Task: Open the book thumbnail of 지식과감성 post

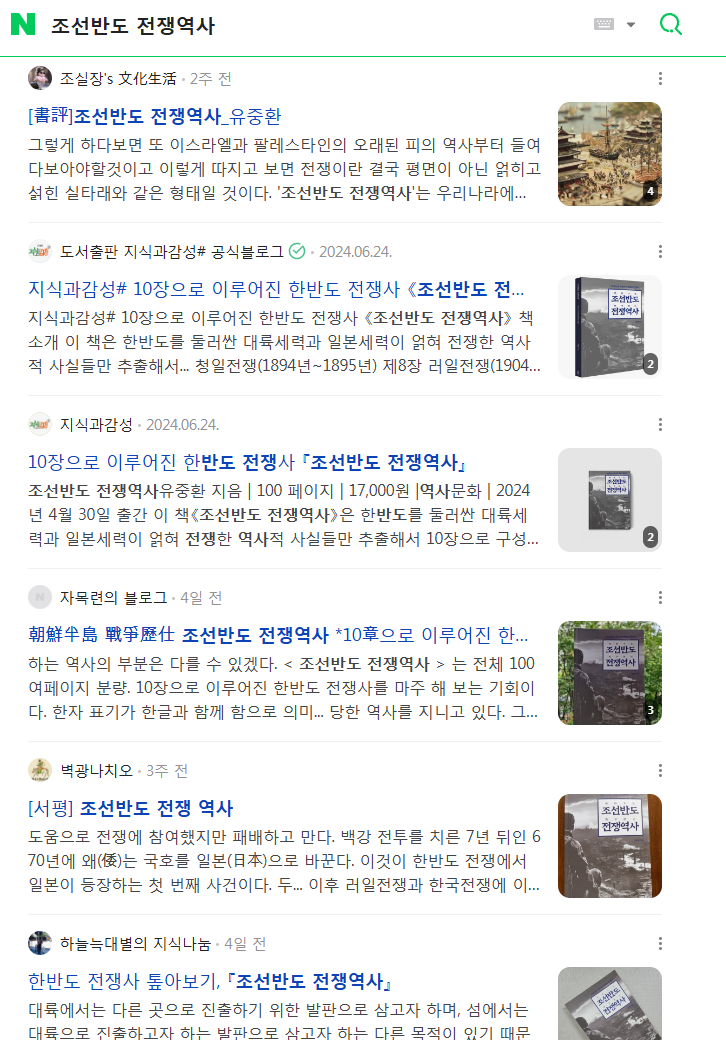Action: click(609, 500)
